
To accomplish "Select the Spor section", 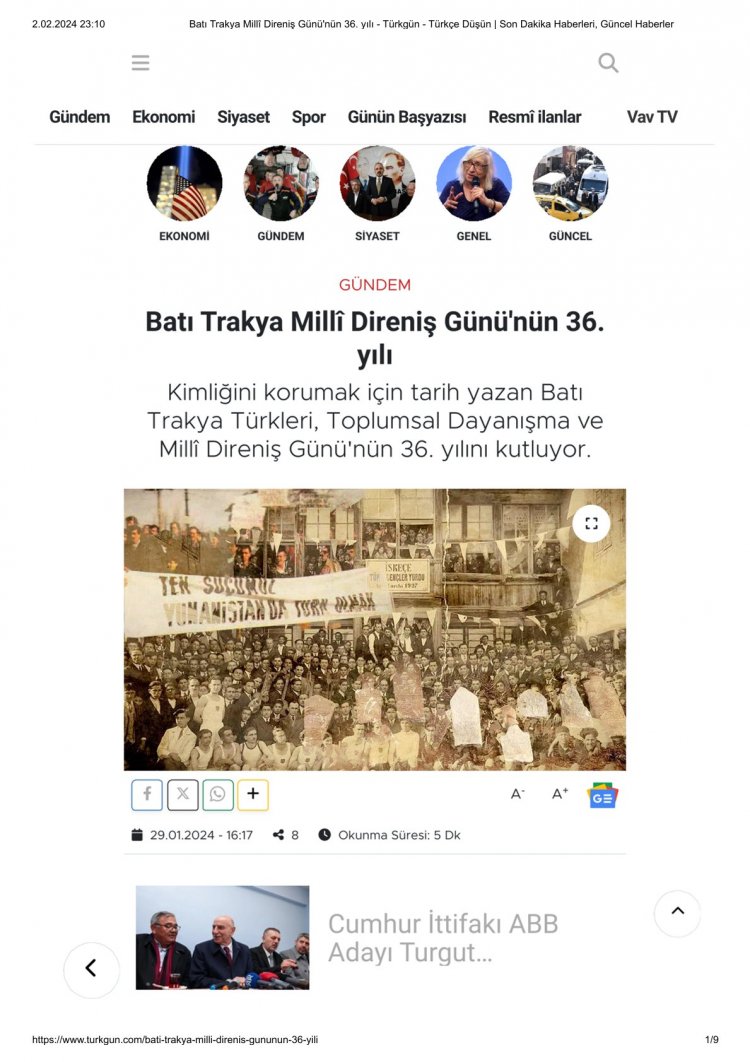I will [308, 117].
